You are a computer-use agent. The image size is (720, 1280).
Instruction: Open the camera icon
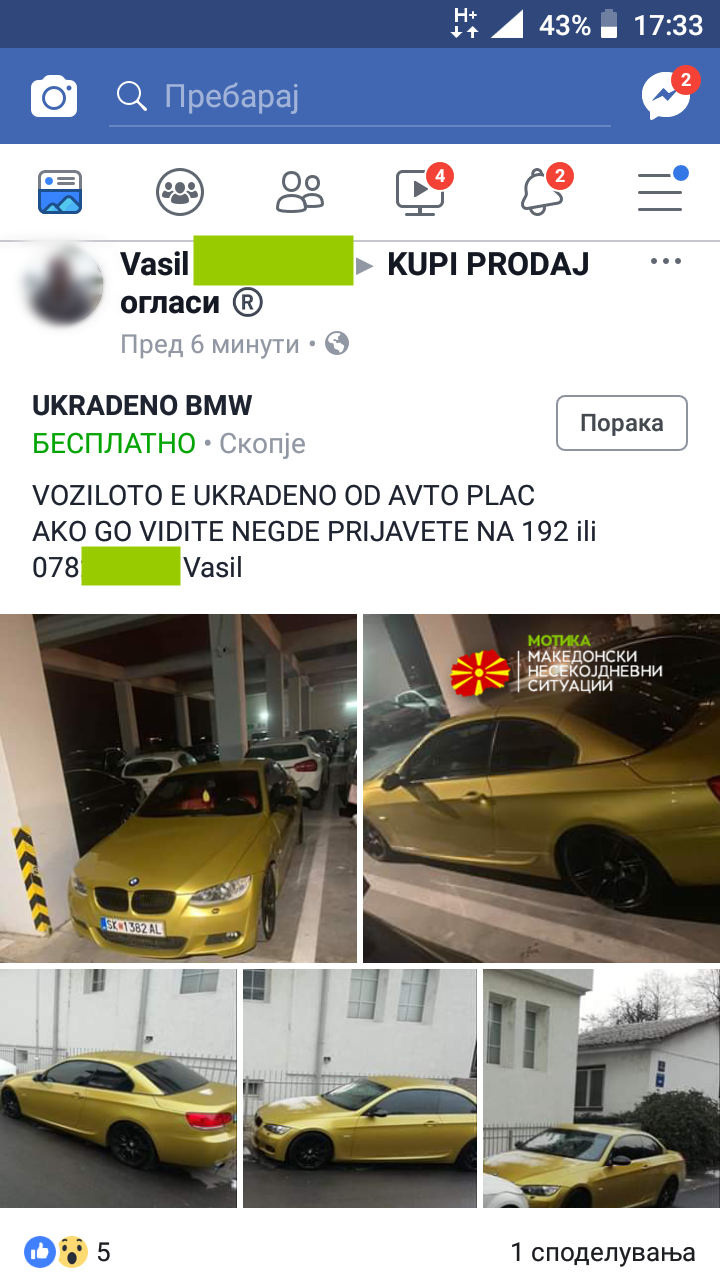click(54, 96)
